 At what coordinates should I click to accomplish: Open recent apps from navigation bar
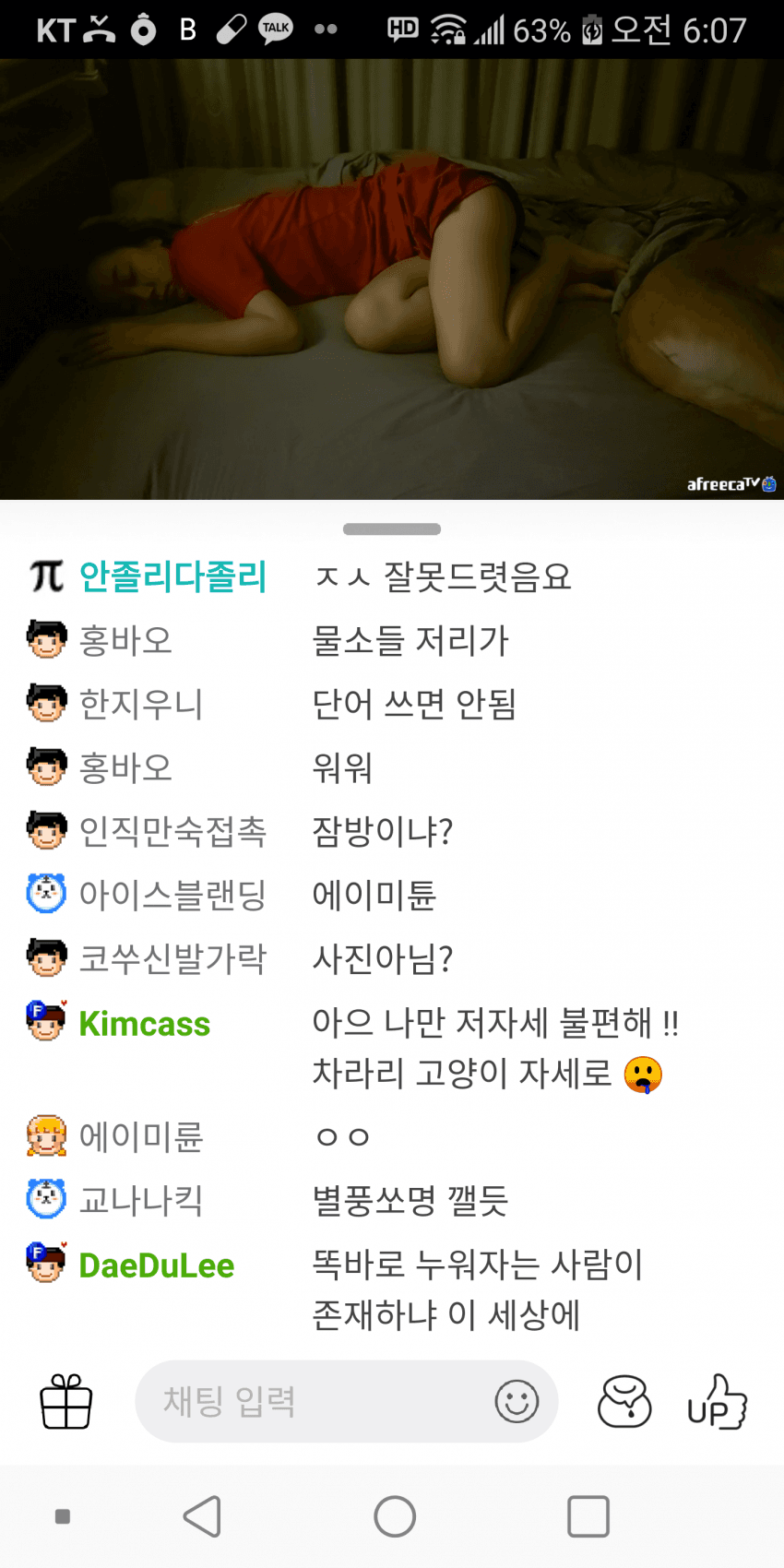pyautogui.click(x=588, y=1516)
